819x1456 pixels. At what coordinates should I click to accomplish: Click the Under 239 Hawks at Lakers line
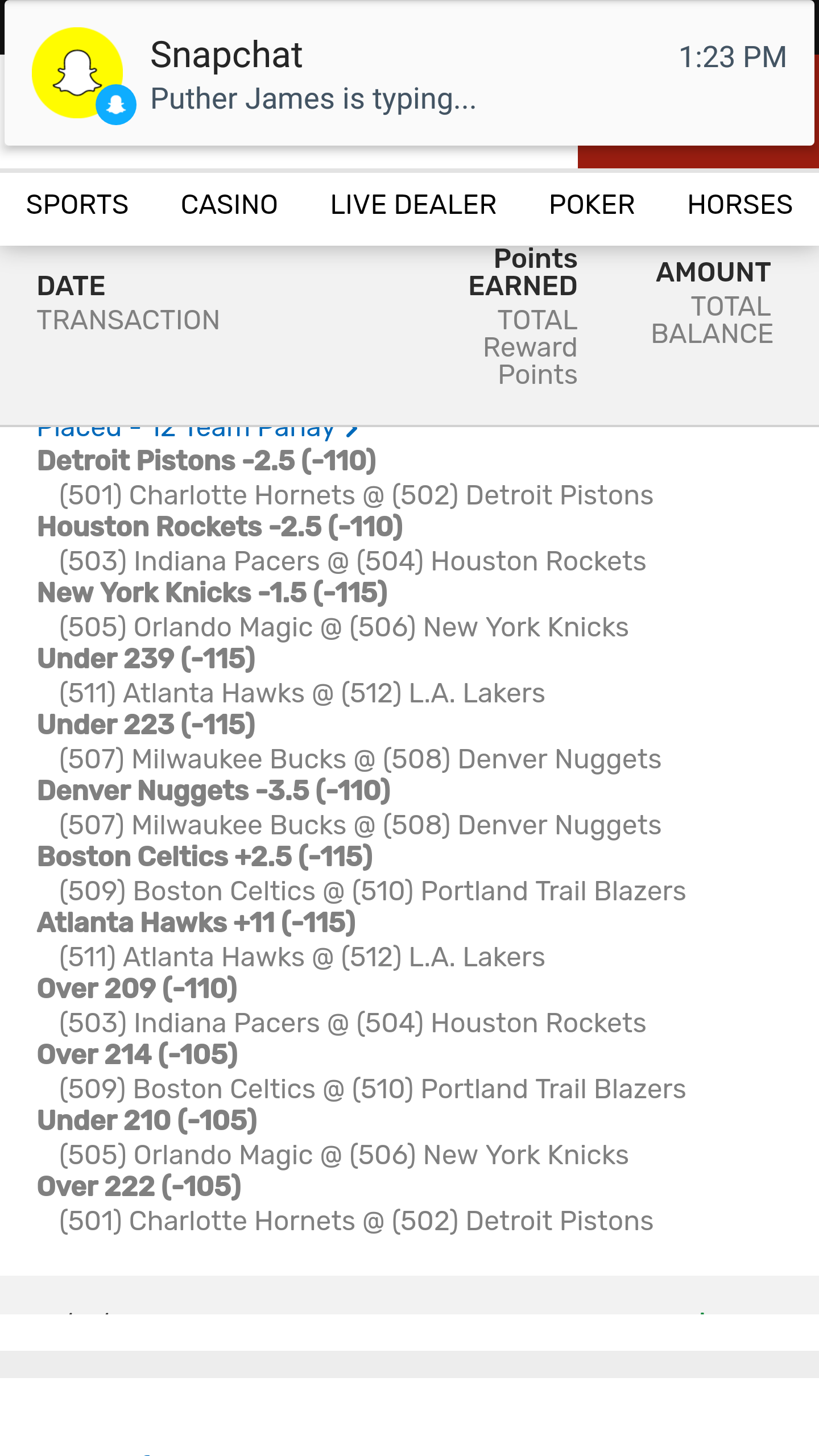tap(146, 658)
